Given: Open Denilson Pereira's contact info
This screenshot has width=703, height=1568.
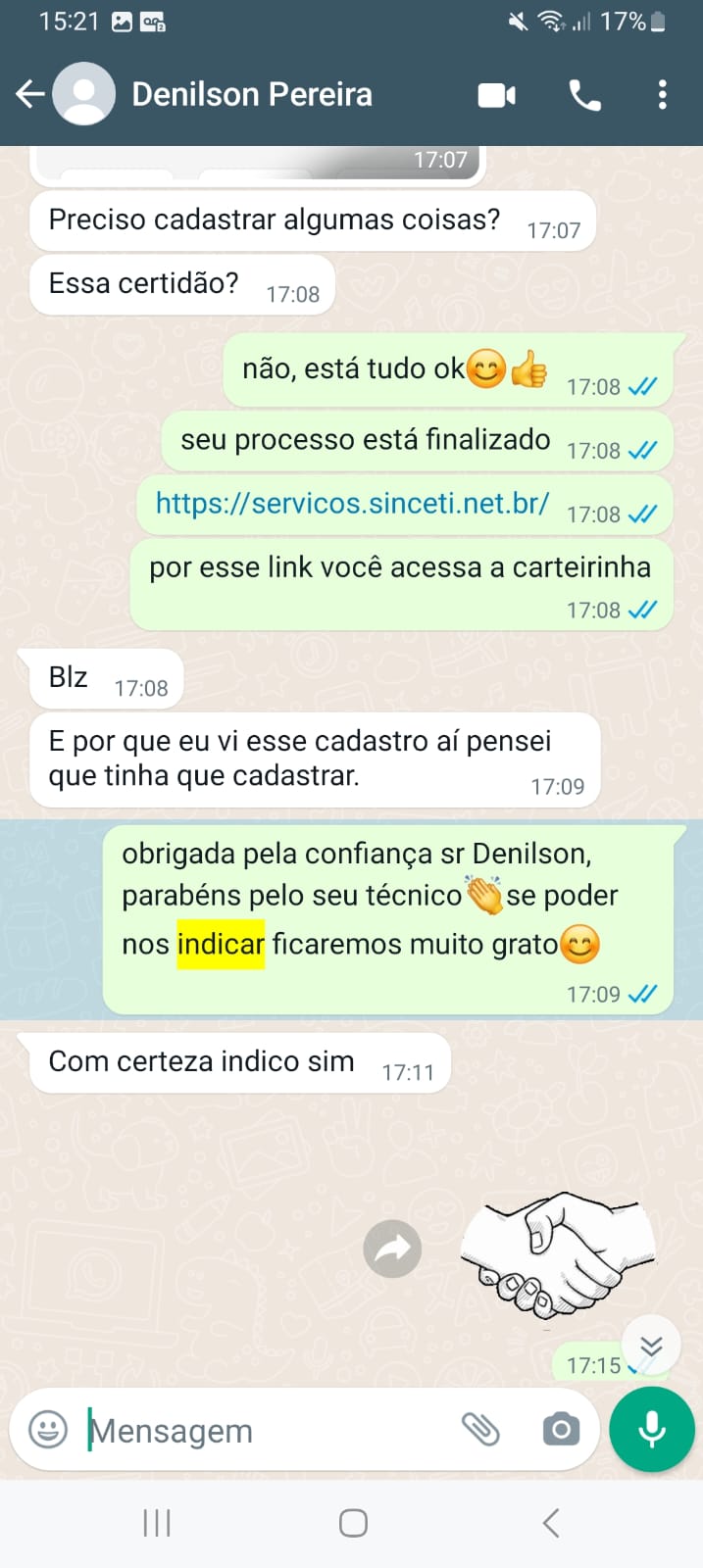Looking at the screenshot, I should (x=252, y=94).
